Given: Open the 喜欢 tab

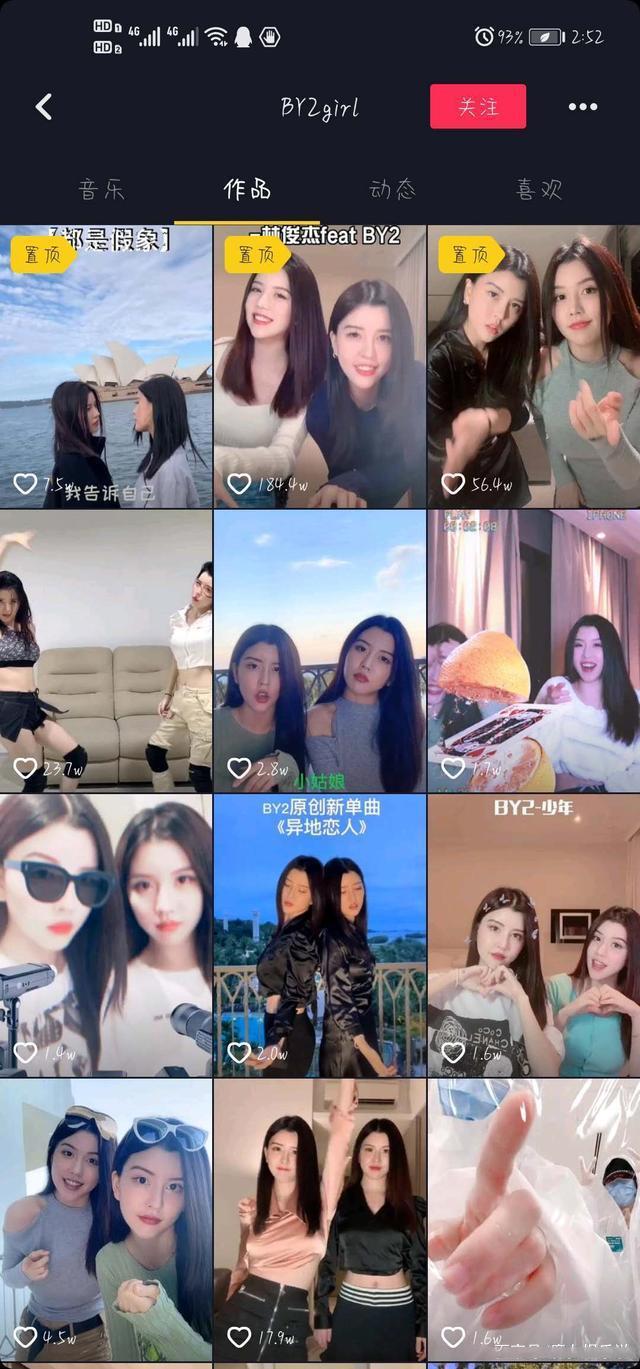Looking at the screenshot, I should 539,189.
